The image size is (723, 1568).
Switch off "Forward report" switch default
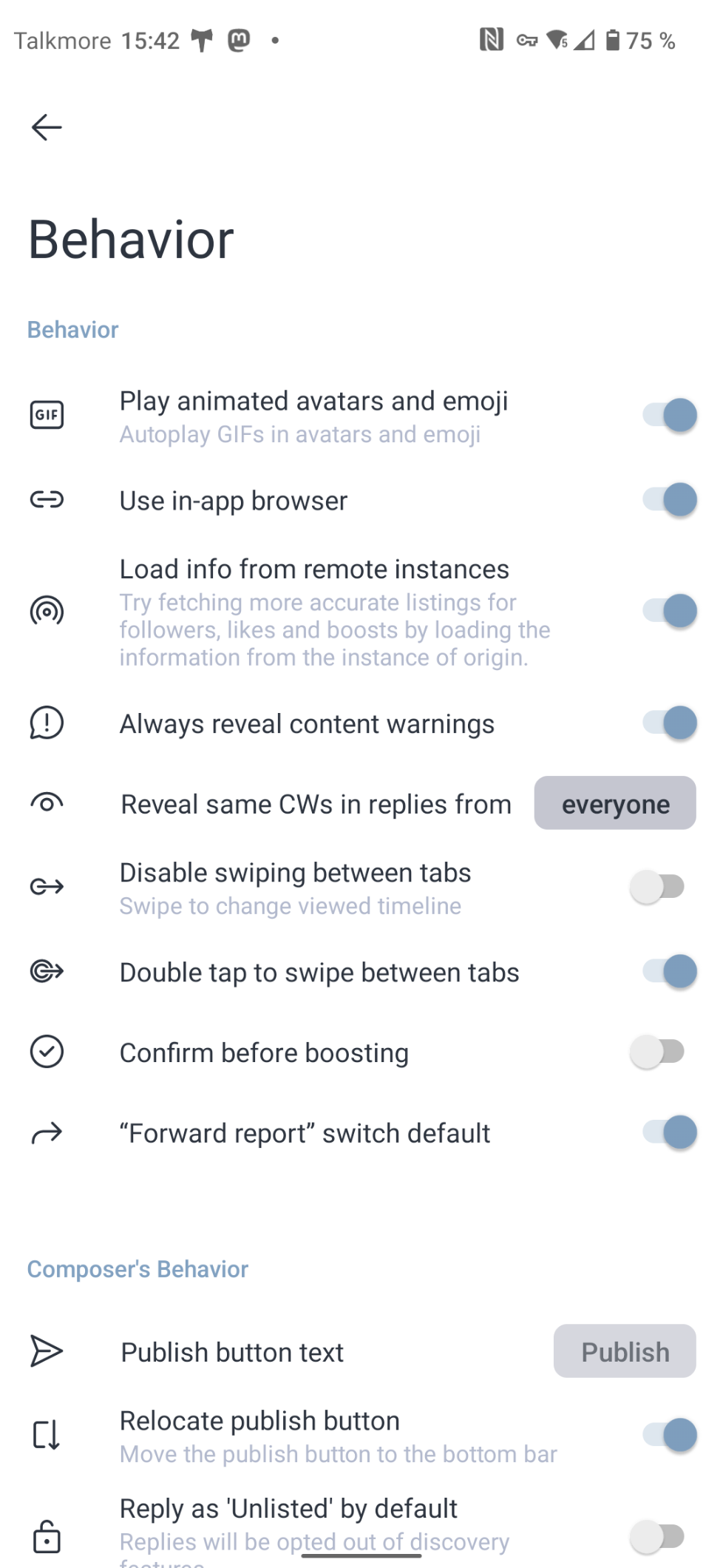click(x=669, y=1132)
